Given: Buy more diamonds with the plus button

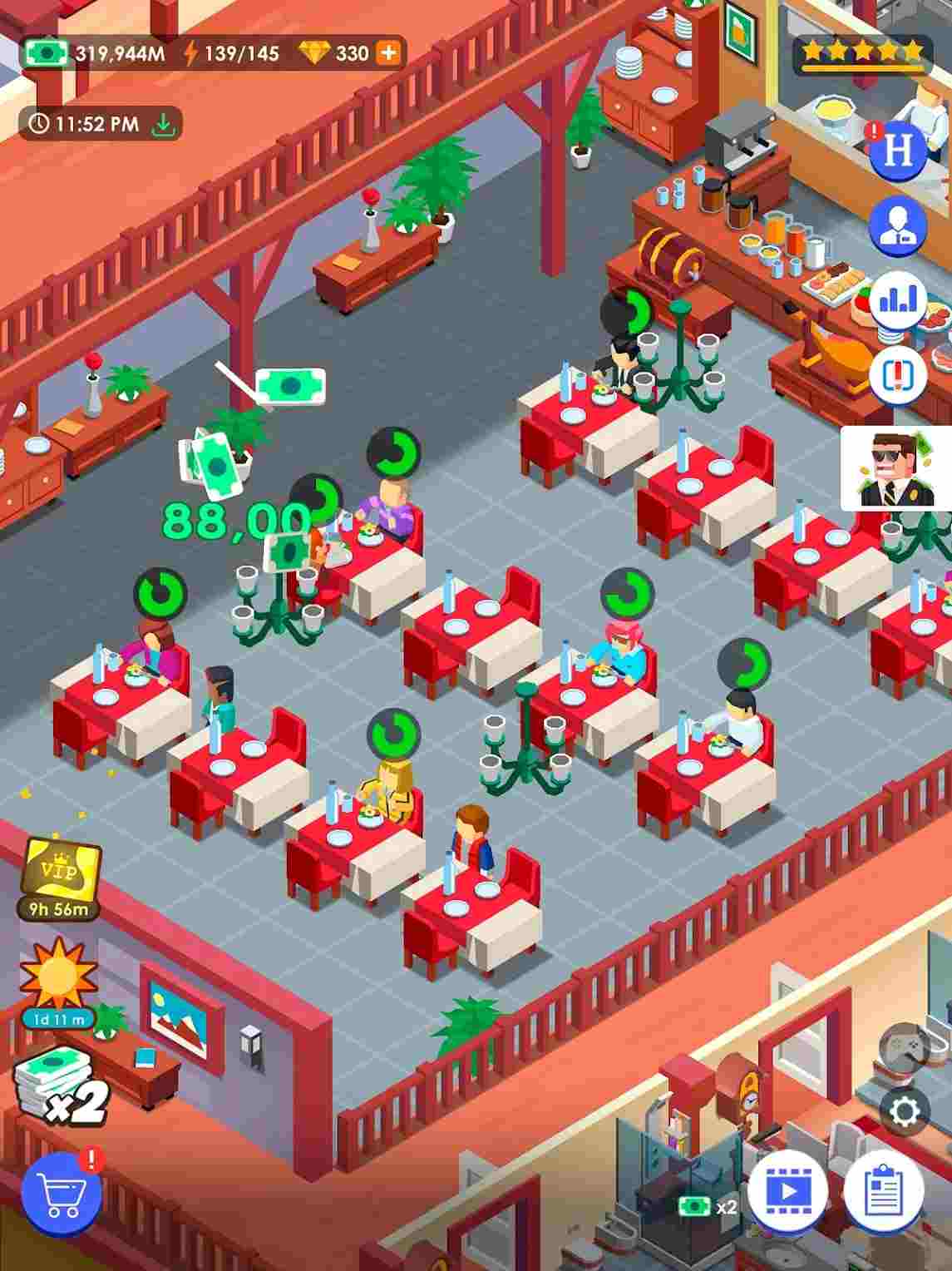Looking at the screenshot, I should [387, 52].
